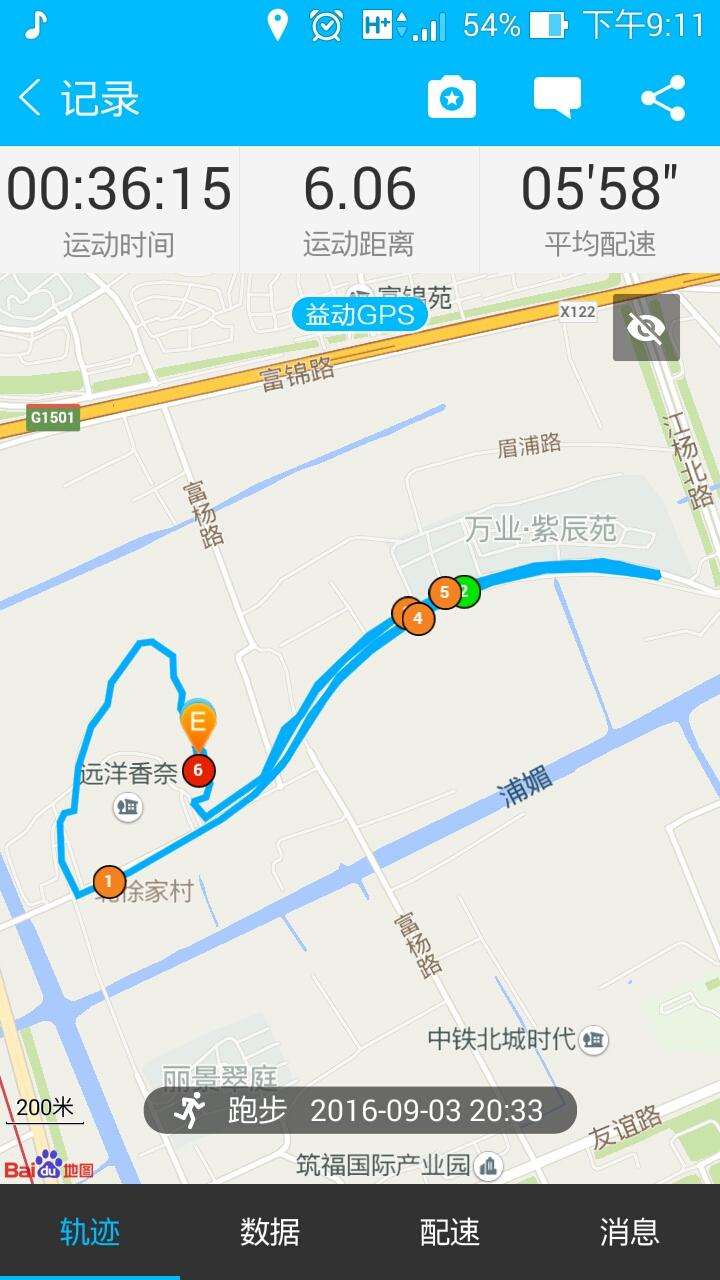Switch to the 数据 tab
Screen dimensions: 720x1280
pos(270,1232)
